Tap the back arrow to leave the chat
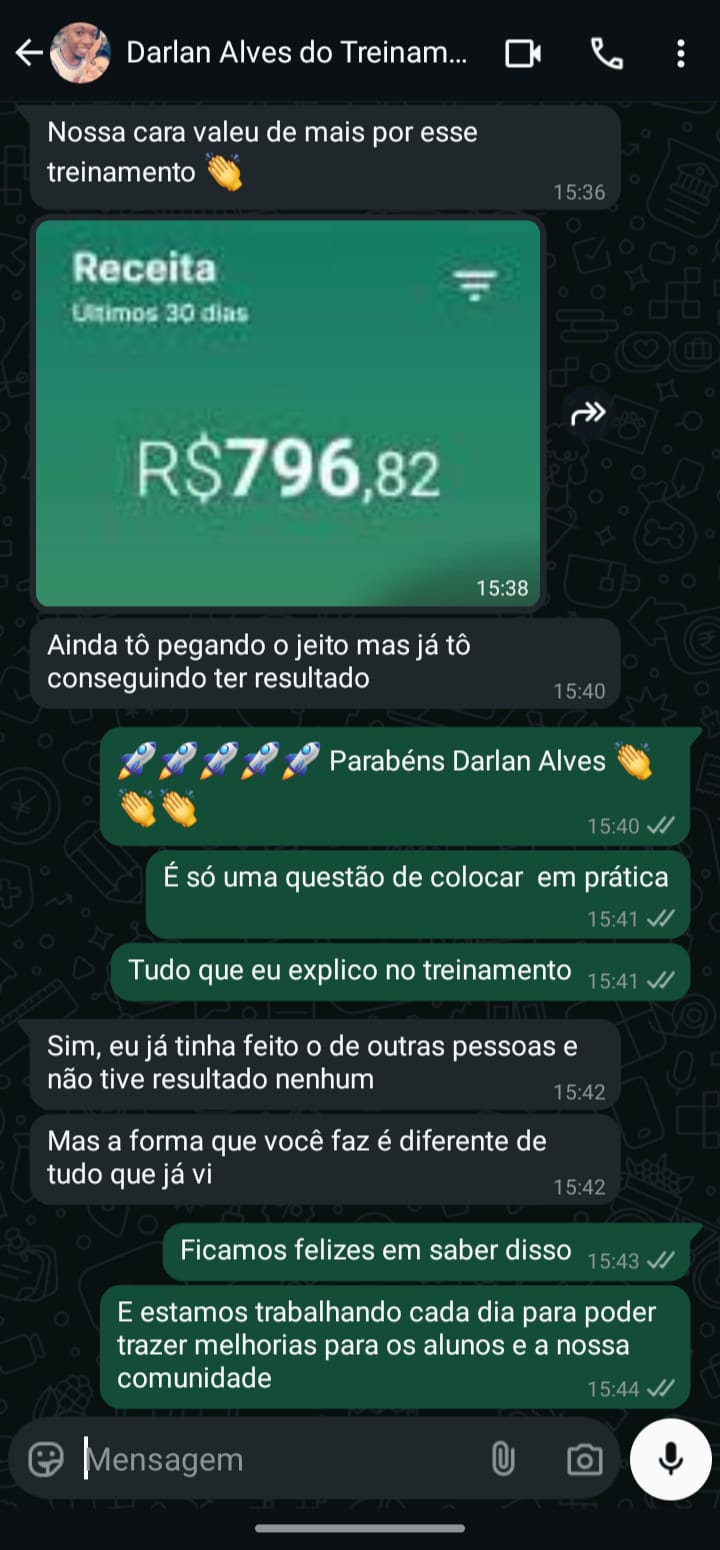 pos(25,52)
